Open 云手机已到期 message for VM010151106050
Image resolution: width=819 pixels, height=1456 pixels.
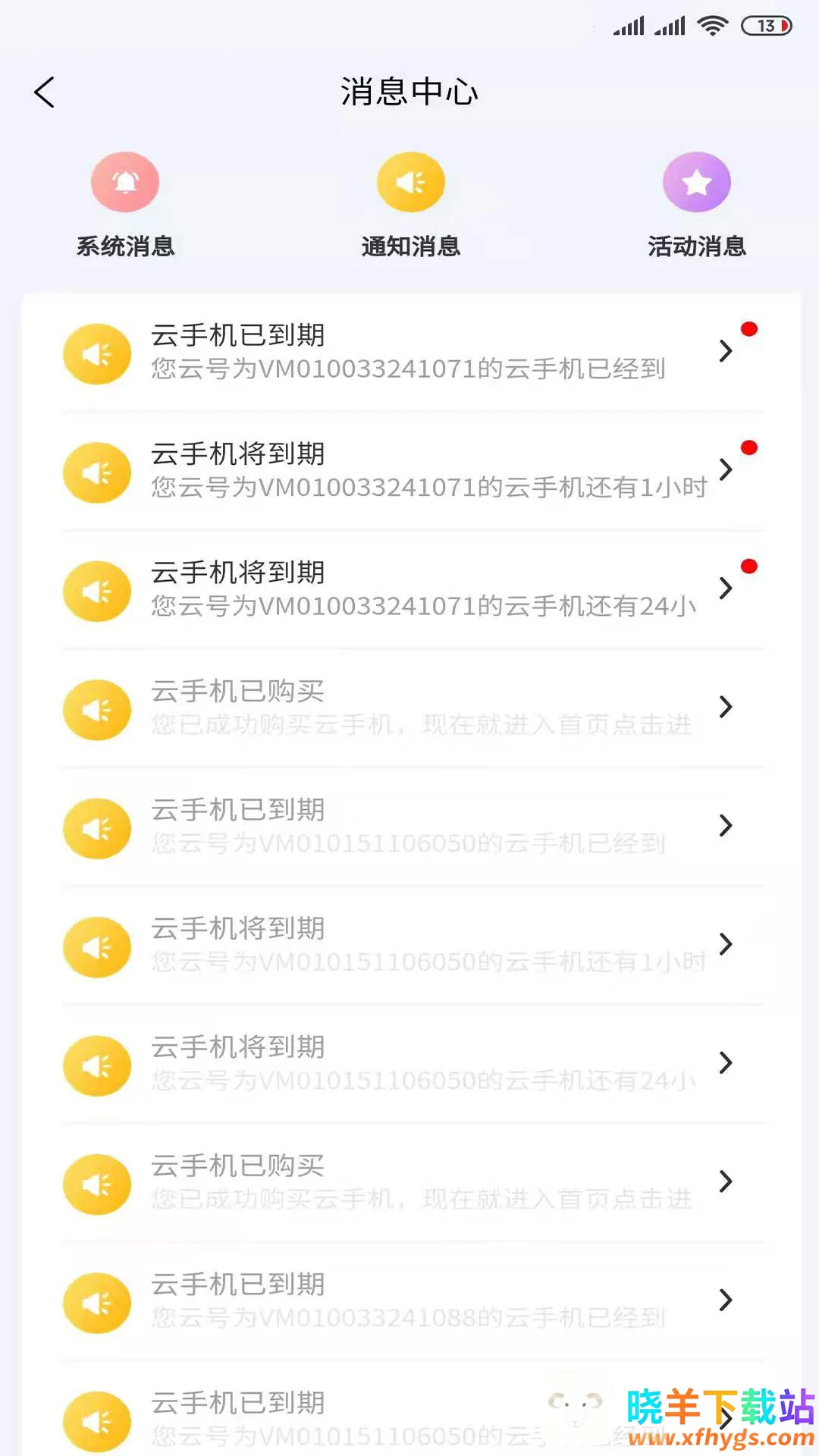(x=409, y=827)
